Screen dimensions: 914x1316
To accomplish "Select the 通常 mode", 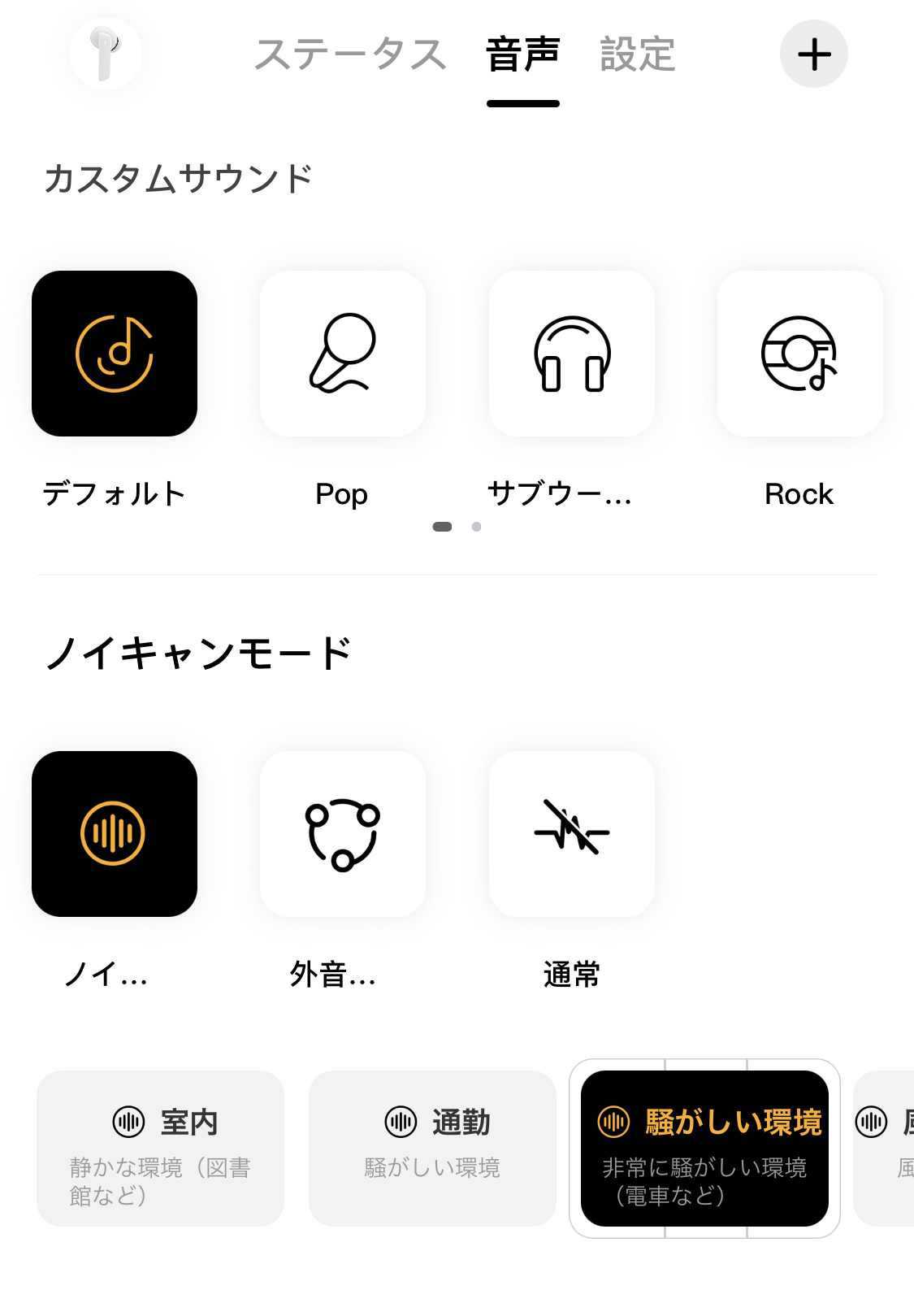I will point(571,834).
